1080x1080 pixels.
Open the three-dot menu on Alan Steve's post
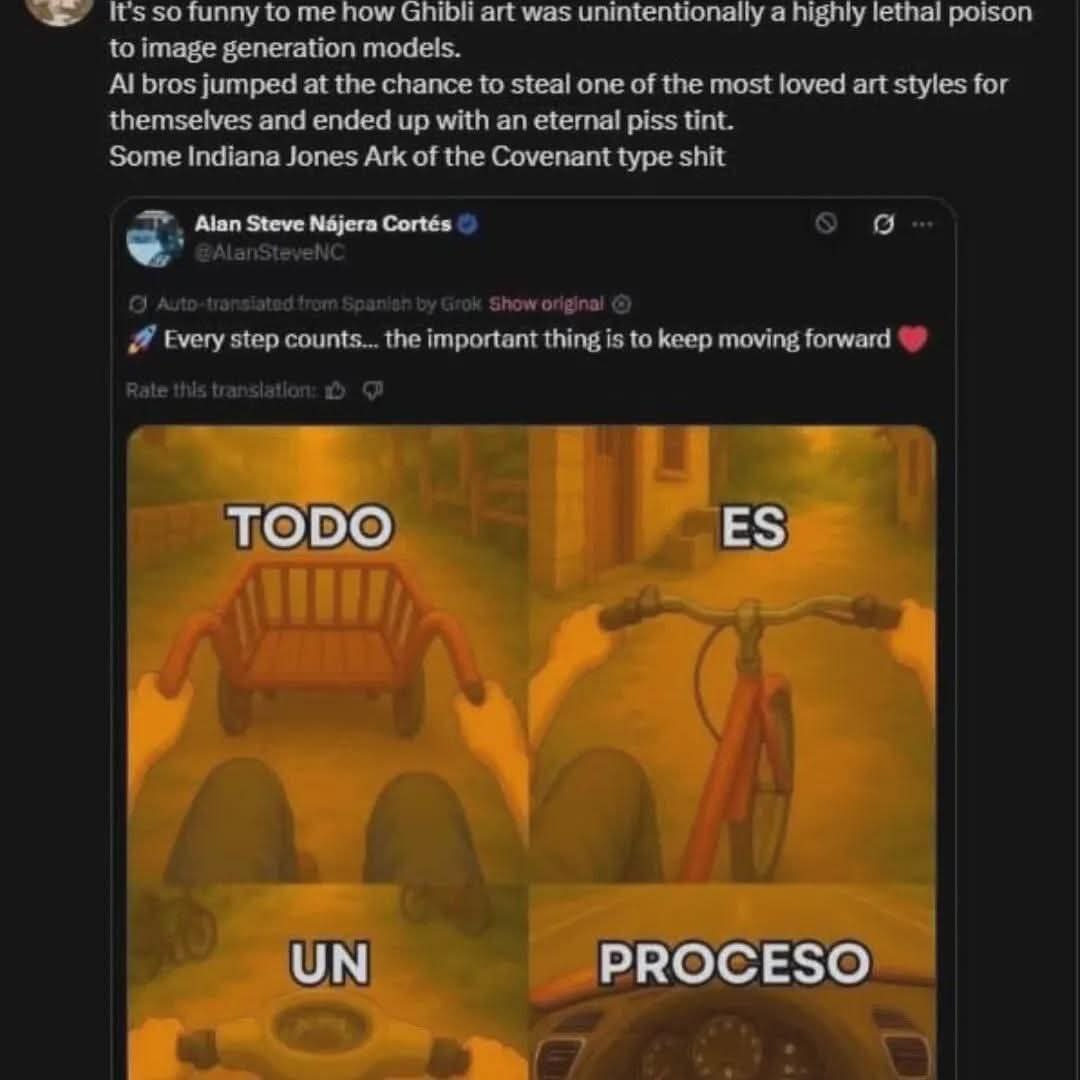[x=922, y=224]
